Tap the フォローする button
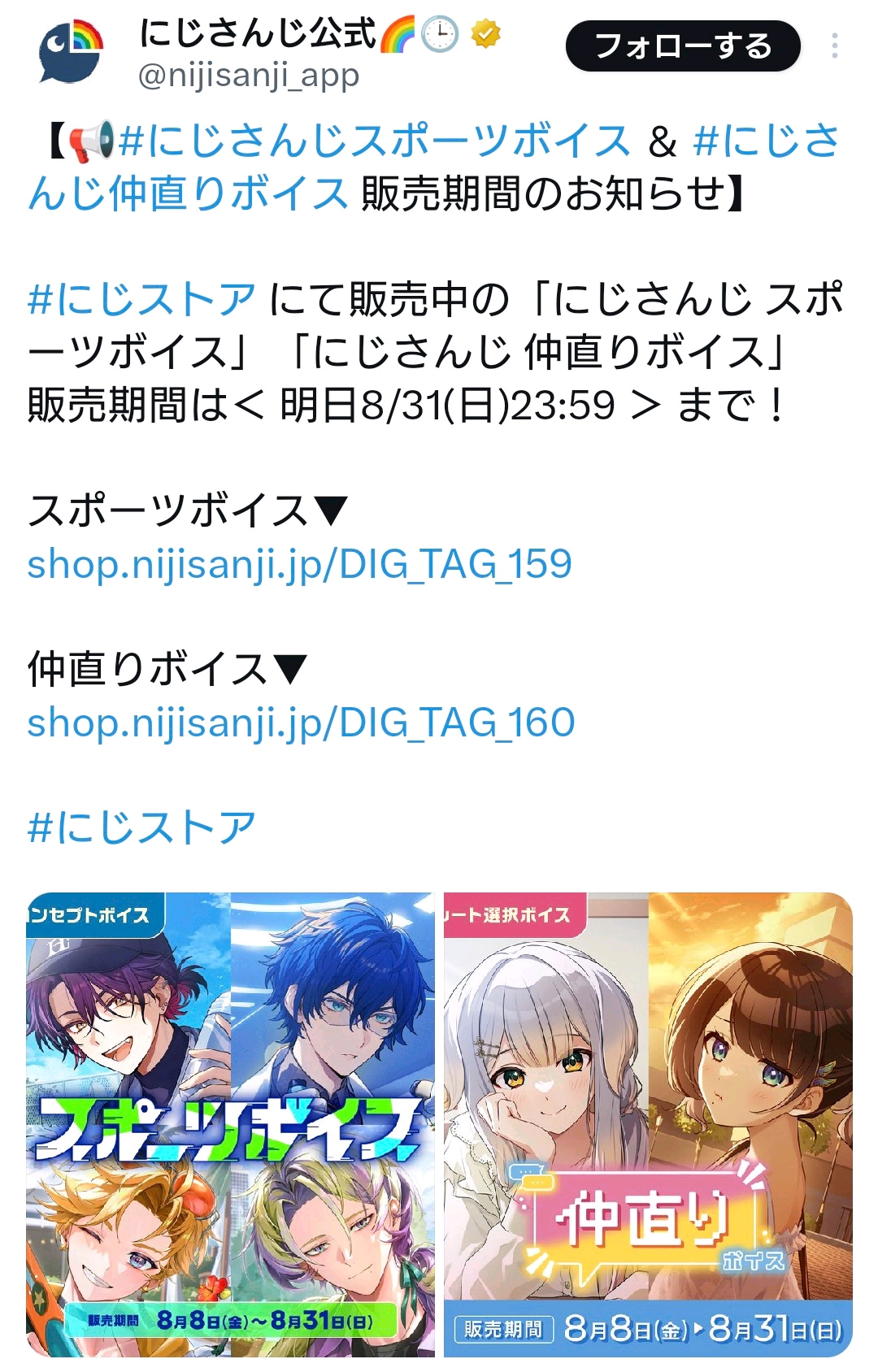This screenshot has width=878, height=1372. (682, 46)
